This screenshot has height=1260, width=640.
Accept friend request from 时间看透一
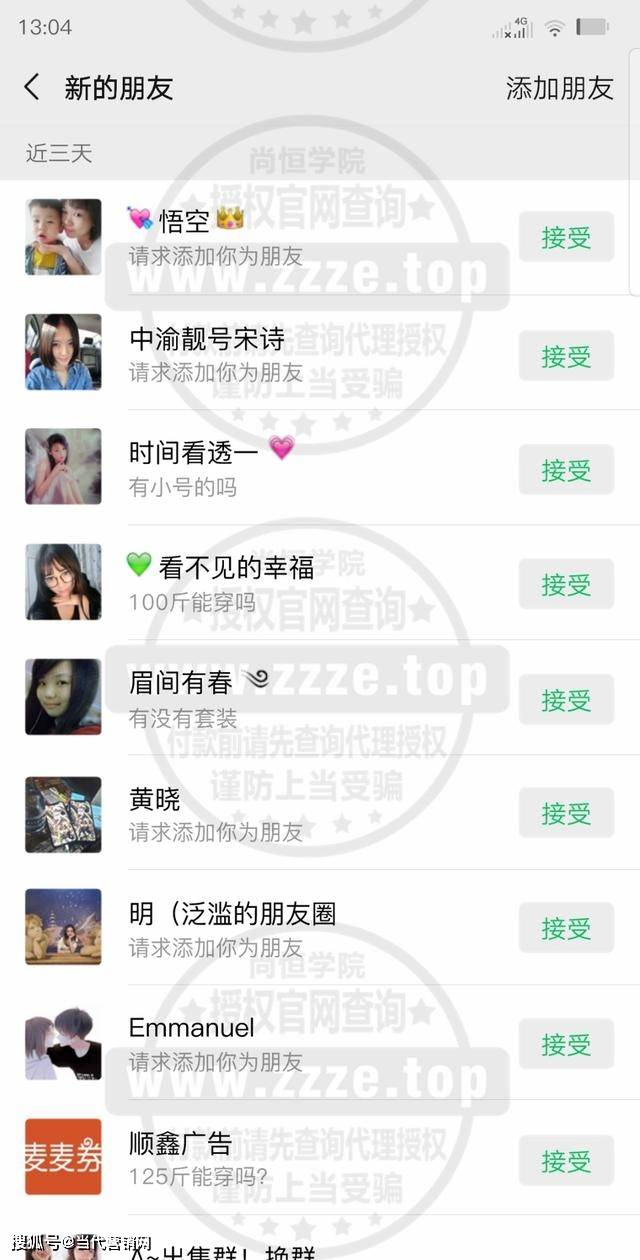[566, 470]
